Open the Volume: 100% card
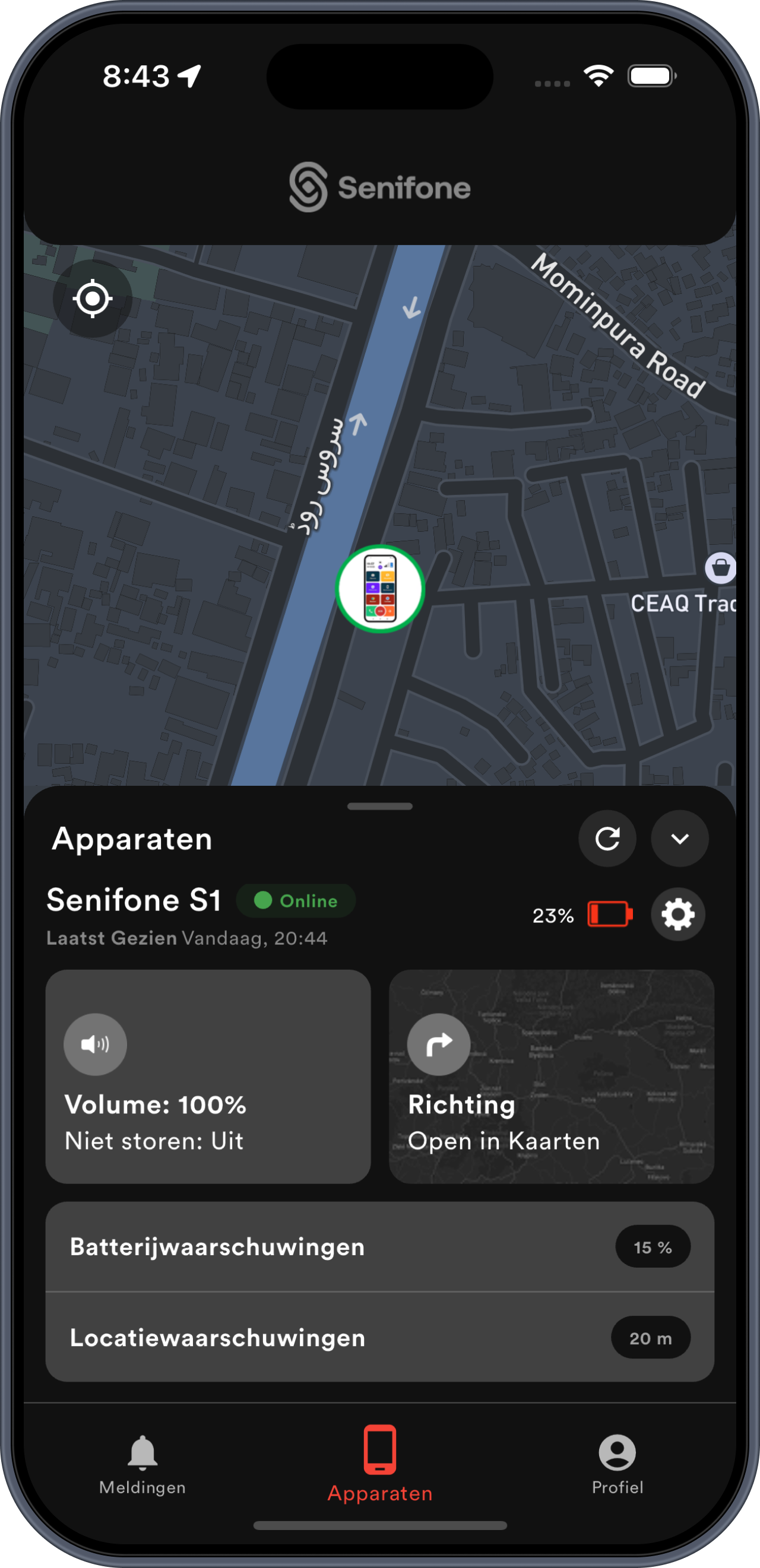 (x=208, y=1076)
